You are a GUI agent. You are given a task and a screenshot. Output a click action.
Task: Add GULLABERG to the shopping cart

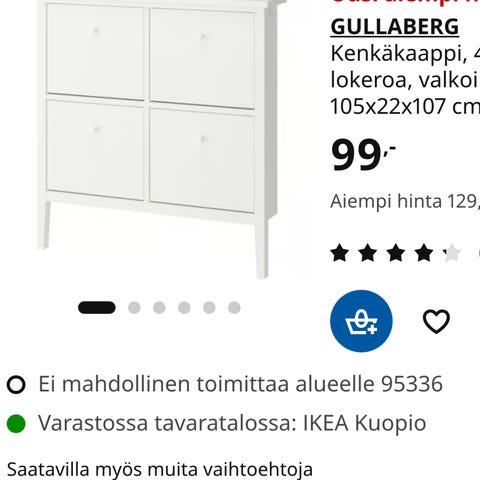pos(361,321)
